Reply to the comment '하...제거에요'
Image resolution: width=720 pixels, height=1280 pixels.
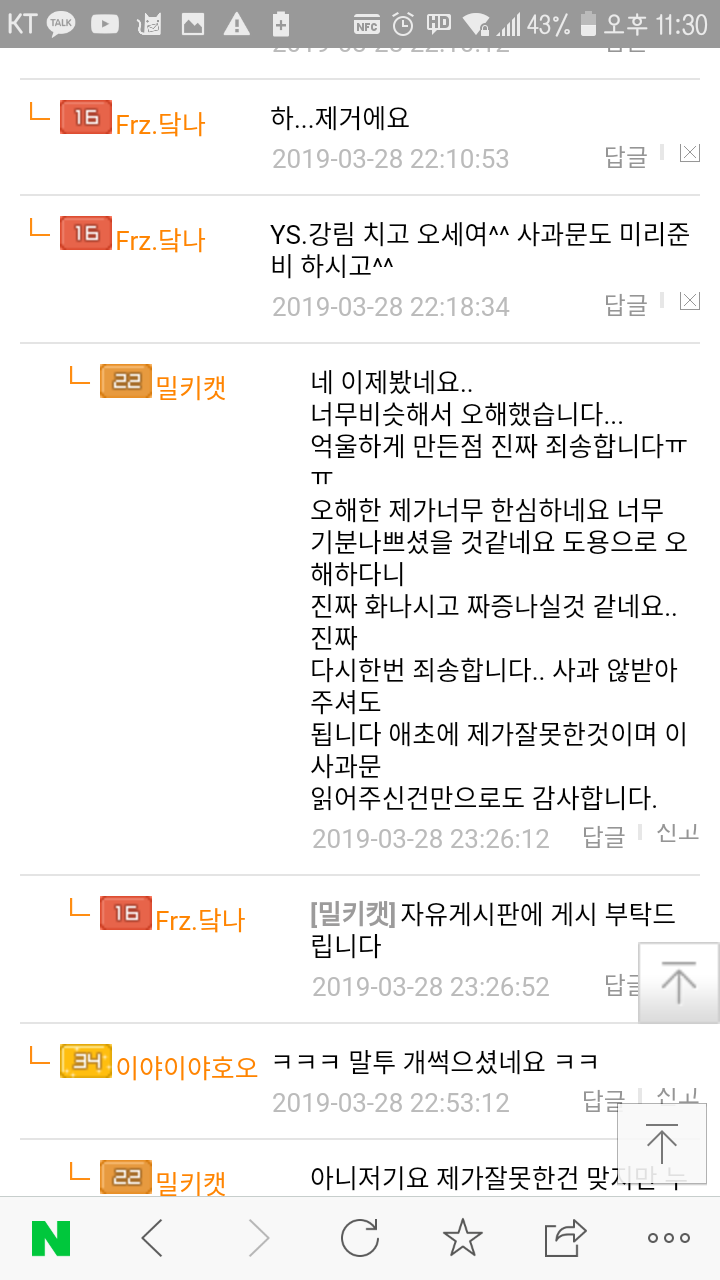pos(626,157)
